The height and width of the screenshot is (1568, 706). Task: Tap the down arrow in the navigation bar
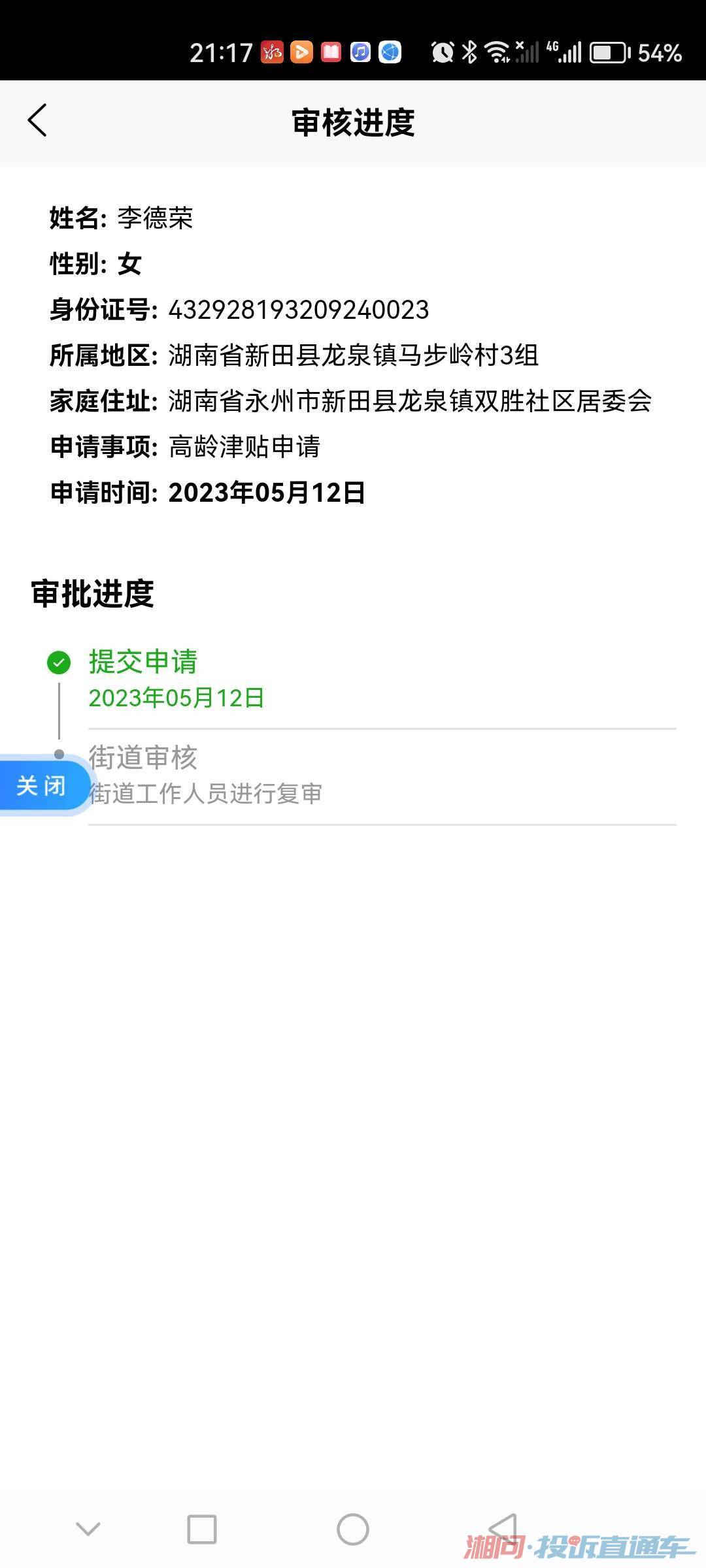coord(88,1529)
